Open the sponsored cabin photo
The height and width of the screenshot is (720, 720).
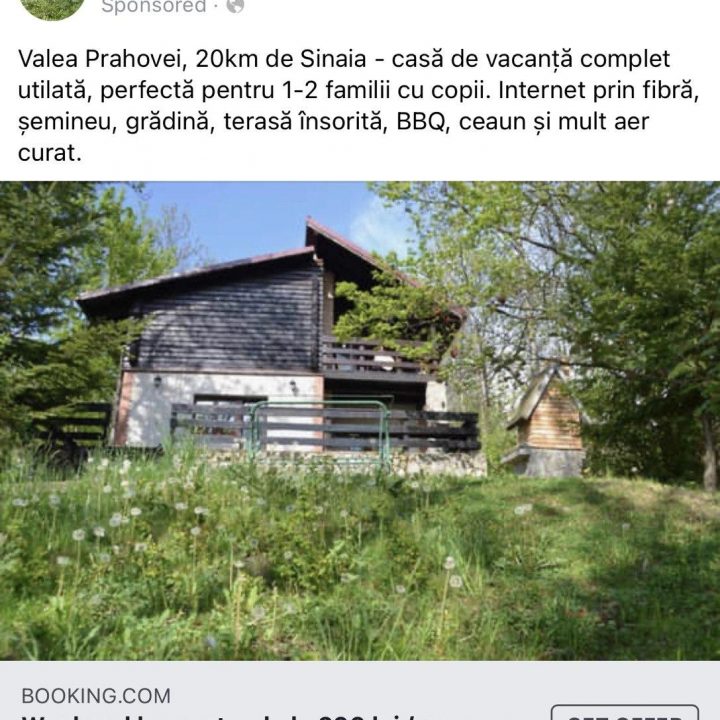click(360, 420)
